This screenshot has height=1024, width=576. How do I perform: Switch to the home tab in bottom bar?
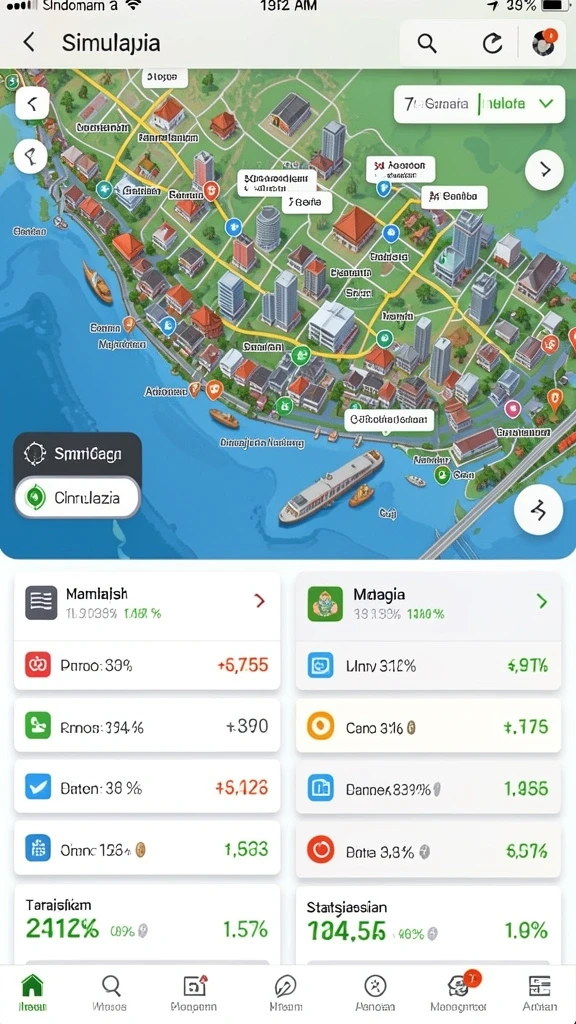point(33,992)
